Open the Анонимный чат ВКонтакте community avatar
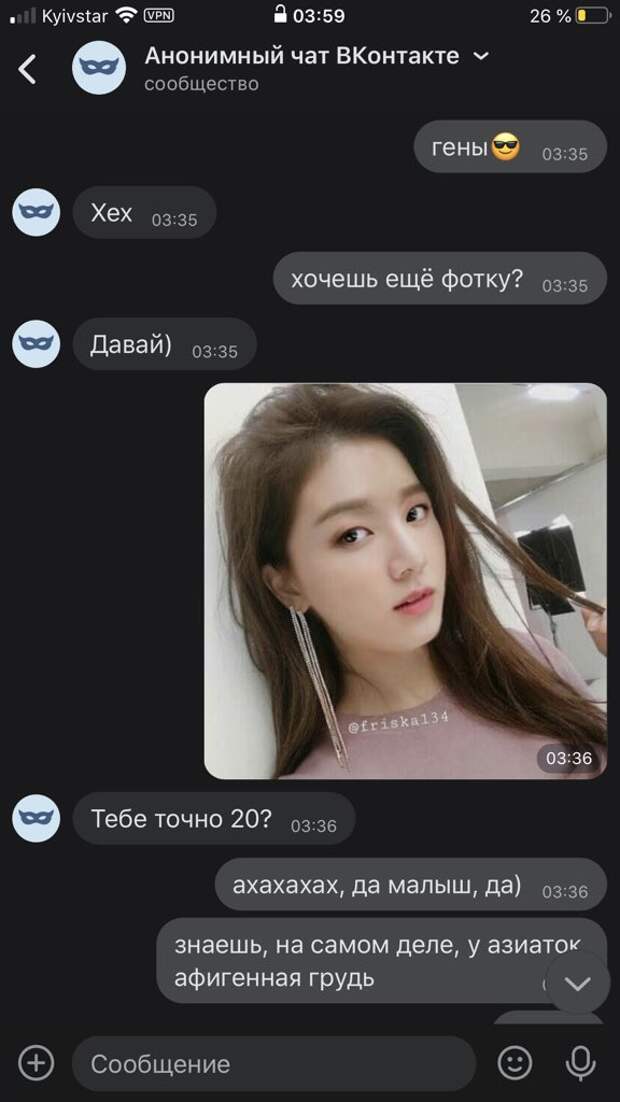This screenshot has width=620, height=1102. click(x=98, y=69)
